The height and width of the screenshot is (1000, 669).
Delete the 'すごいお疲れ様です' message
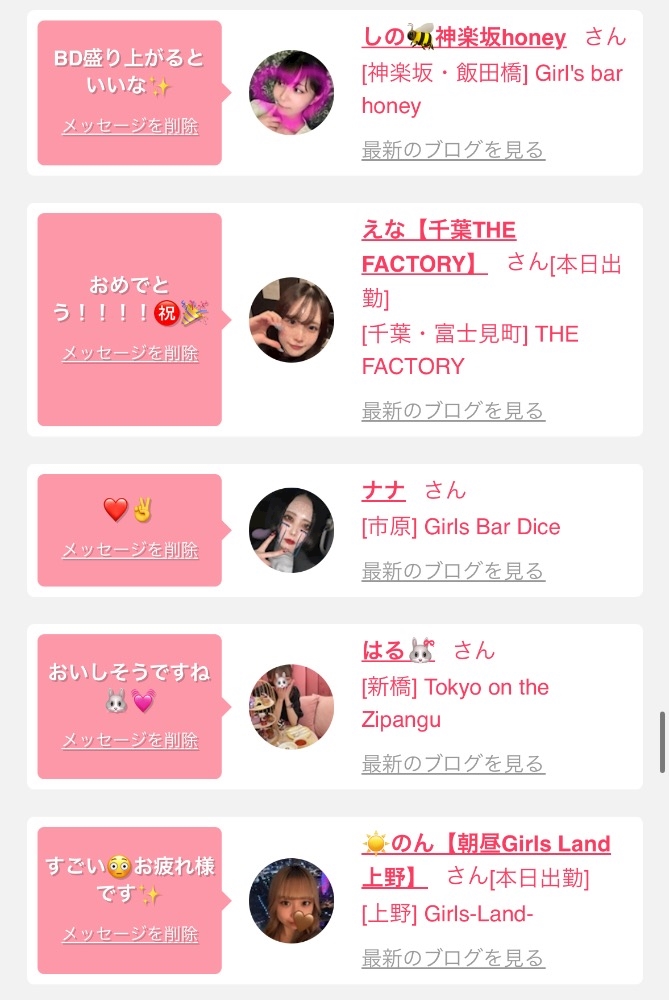[130, 934]
